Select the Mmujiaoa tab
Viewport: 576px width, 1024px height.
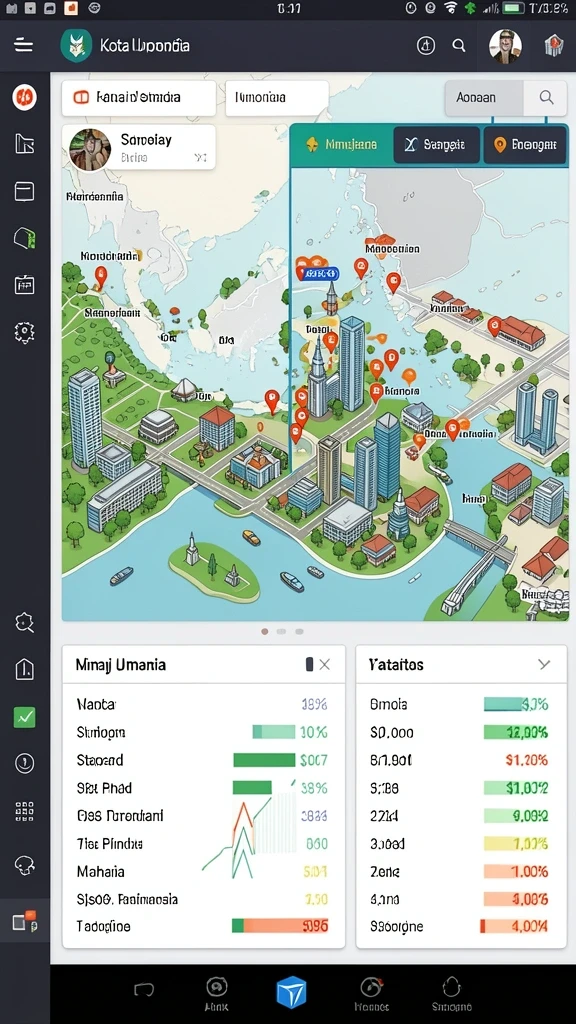pyautogui.click(x=341, y=144)
